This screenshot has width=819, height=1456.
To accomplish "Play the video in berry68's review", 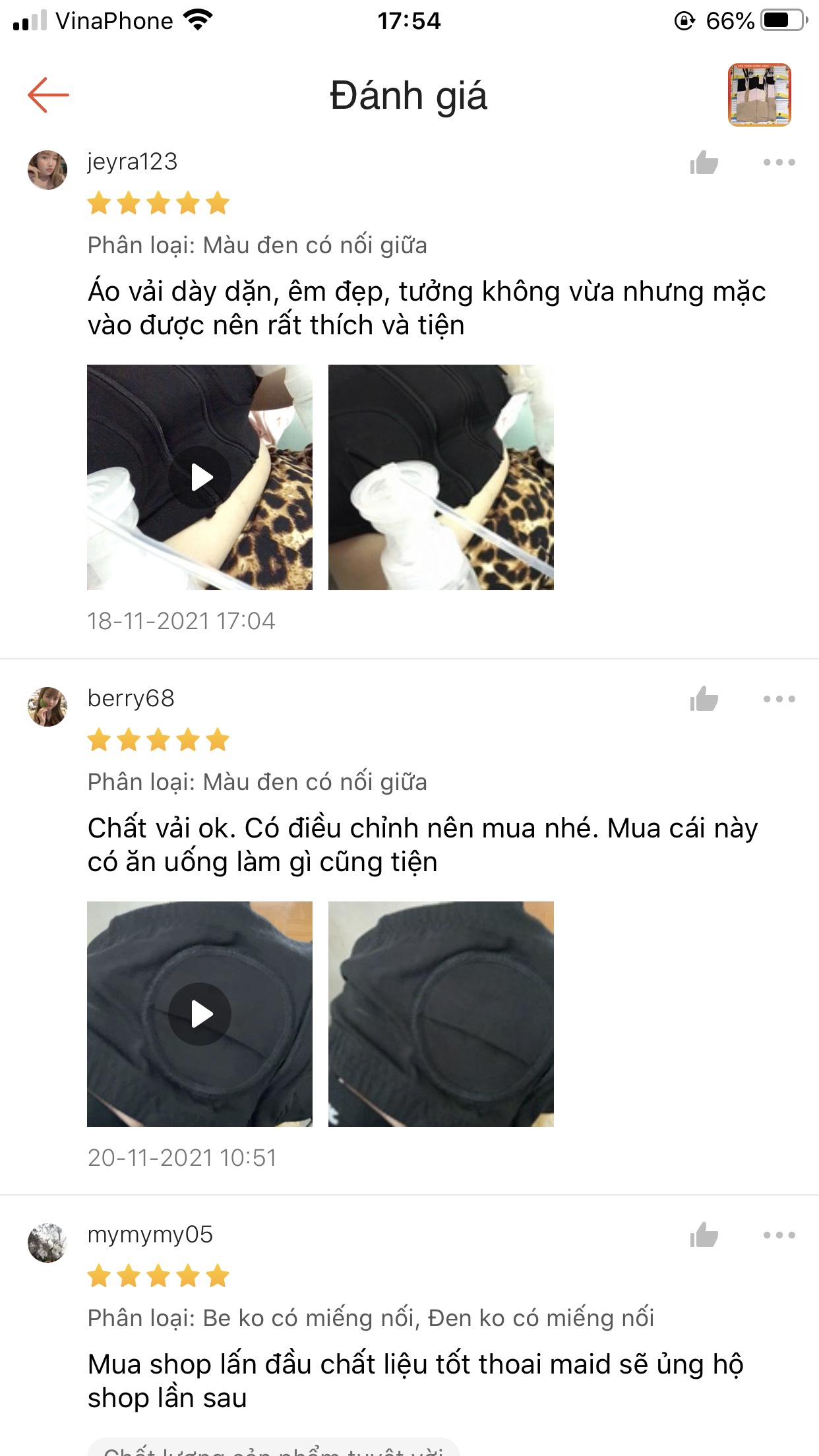I will pos(200,1014).
